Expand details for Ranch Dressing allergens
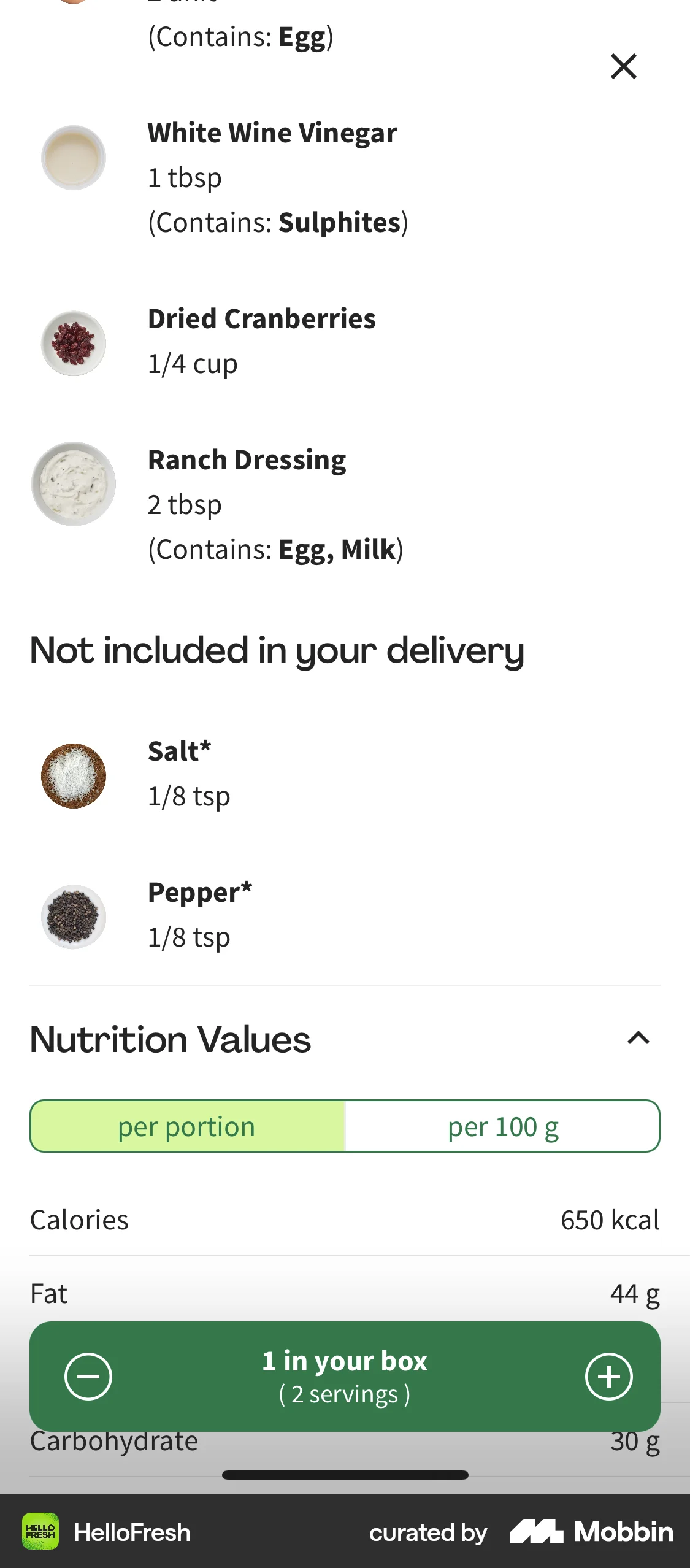This screenshot has height=1568, width=690. pyautogui.click(x=276, y=550)
